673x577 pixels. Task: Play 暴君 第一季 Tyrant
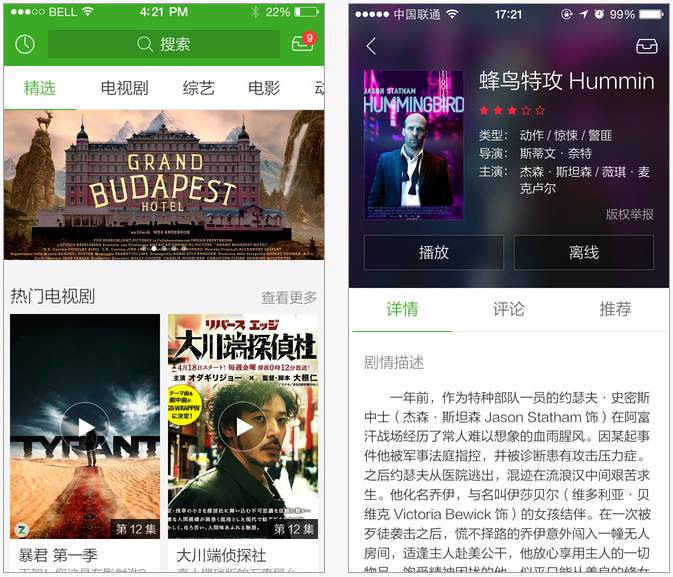(x=85, y=428)
